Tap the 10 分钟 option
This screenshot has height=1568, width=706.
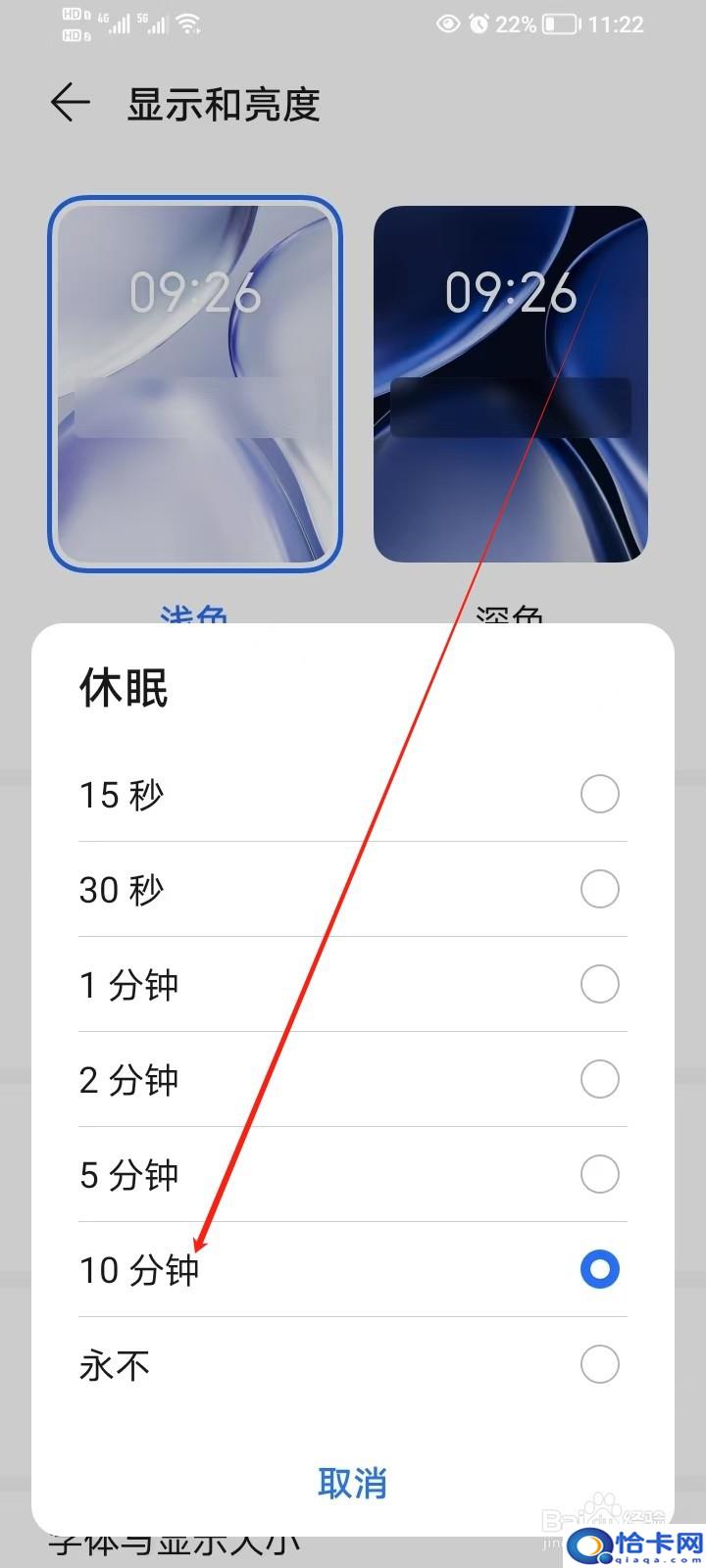(352, 1269)
